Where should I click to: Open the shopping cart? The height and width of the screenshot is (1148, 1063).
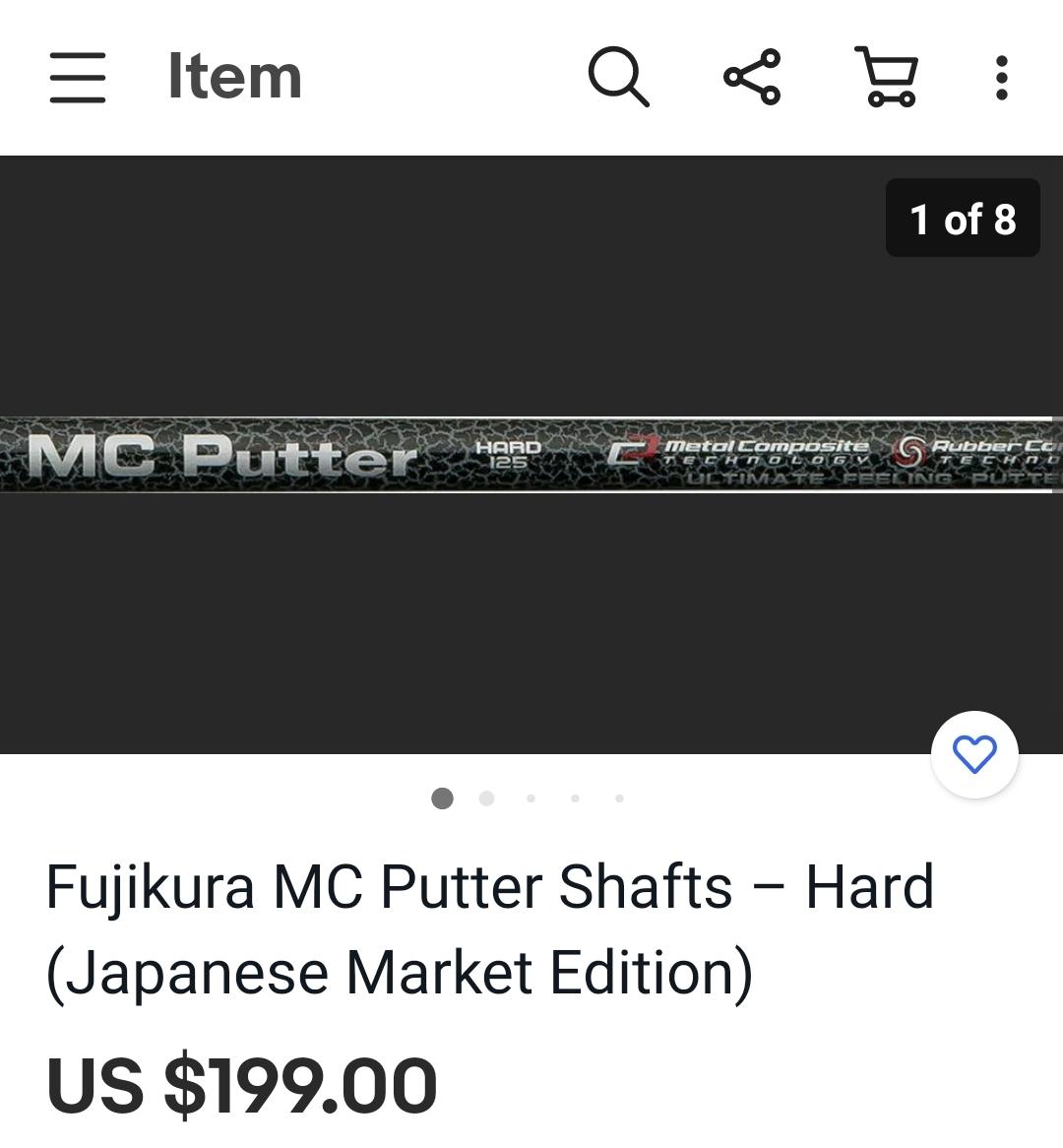click(888, 77)
